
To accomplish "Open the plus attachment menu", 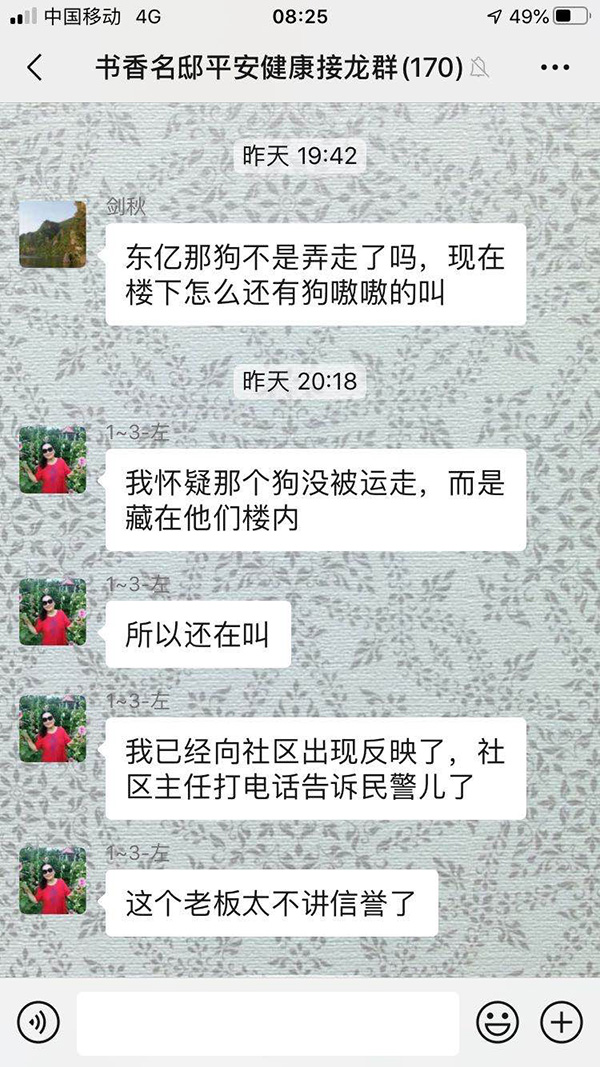I will (x=561, y=1022).
